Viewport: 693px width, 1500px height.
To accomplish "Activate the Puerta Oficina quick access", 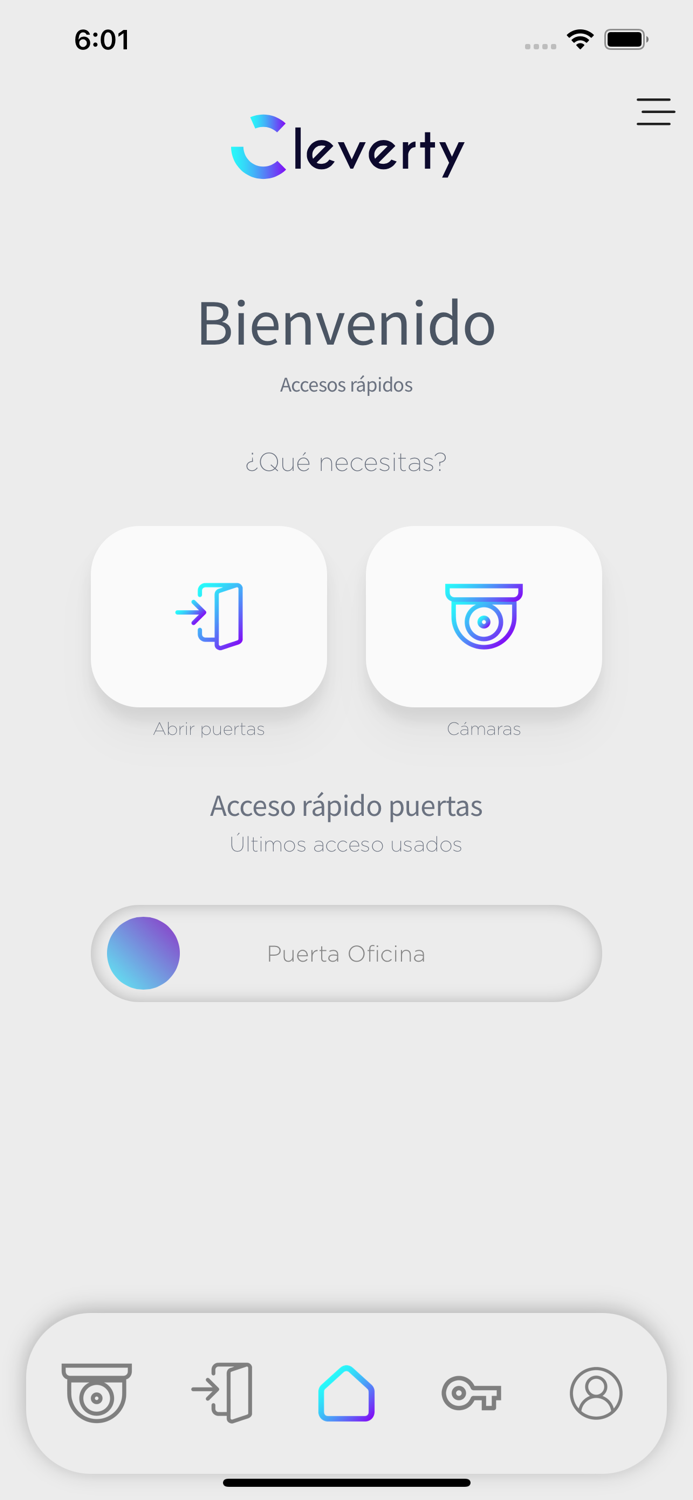I will (x=346, y=953).
